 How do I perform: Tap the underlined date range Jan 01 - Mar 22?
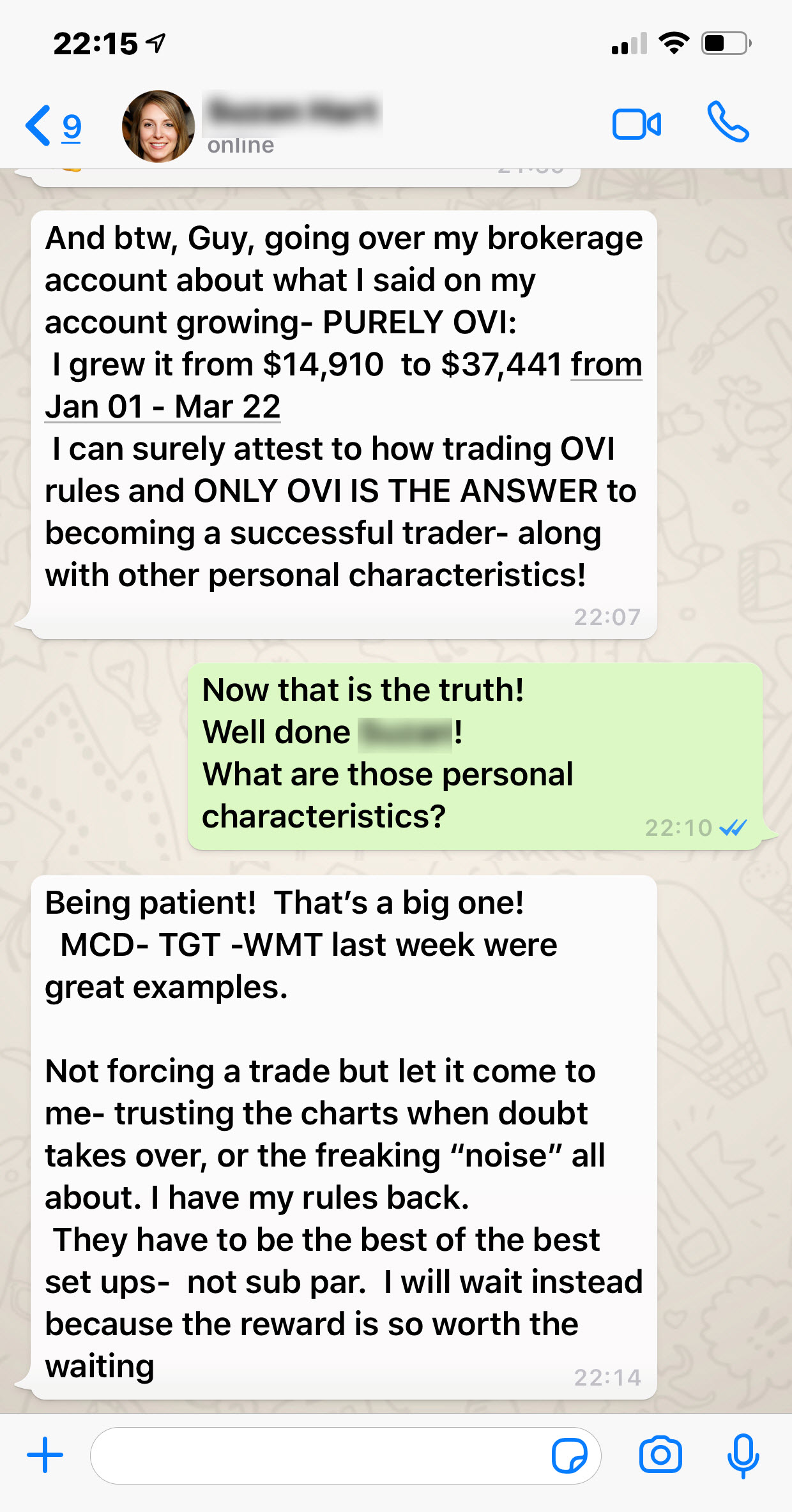pos(163,407)
